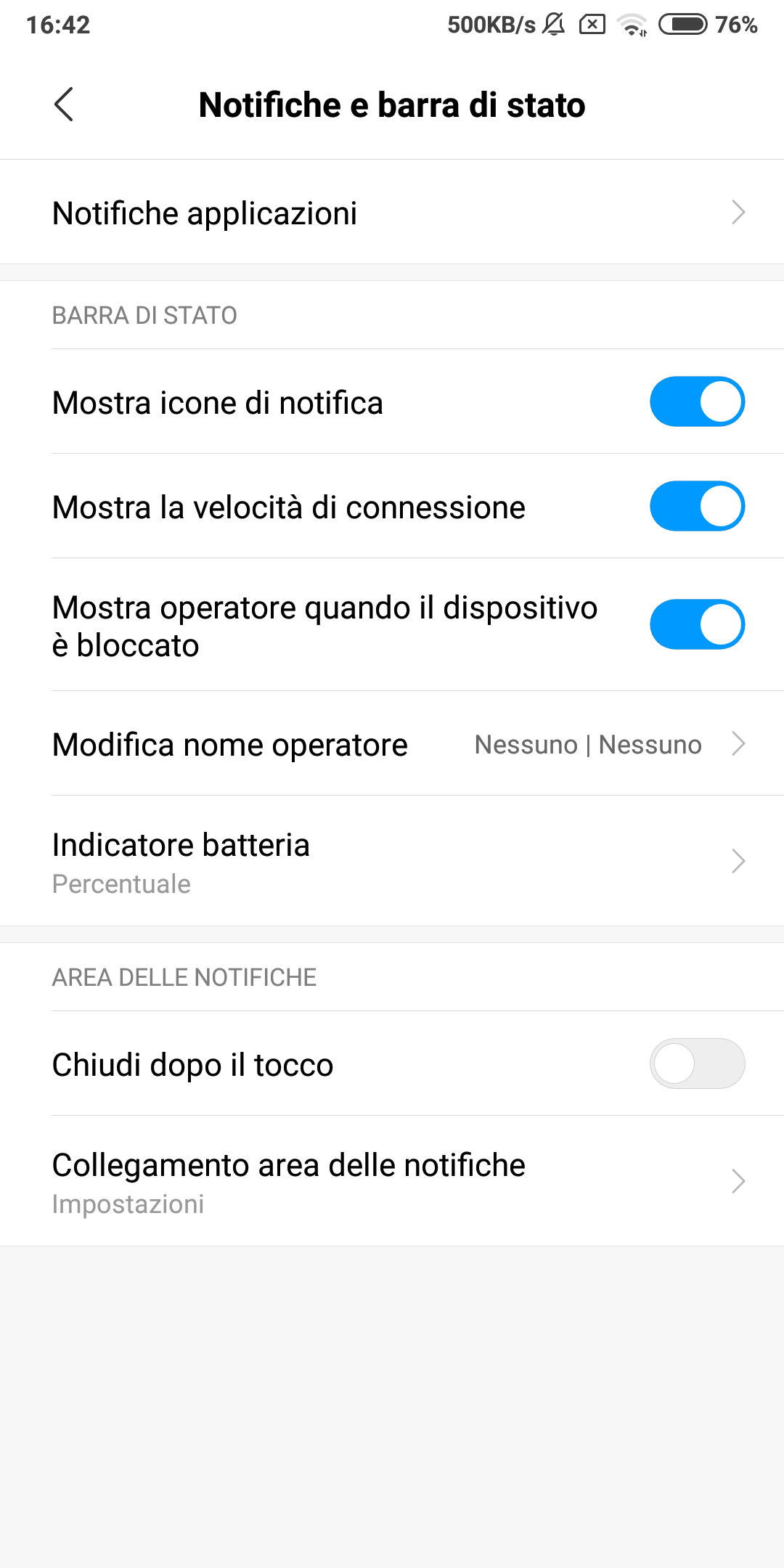Disable Mostra la velocità di connessione
This screenshot has width=784, height=1568.
[x=697, y=506]
